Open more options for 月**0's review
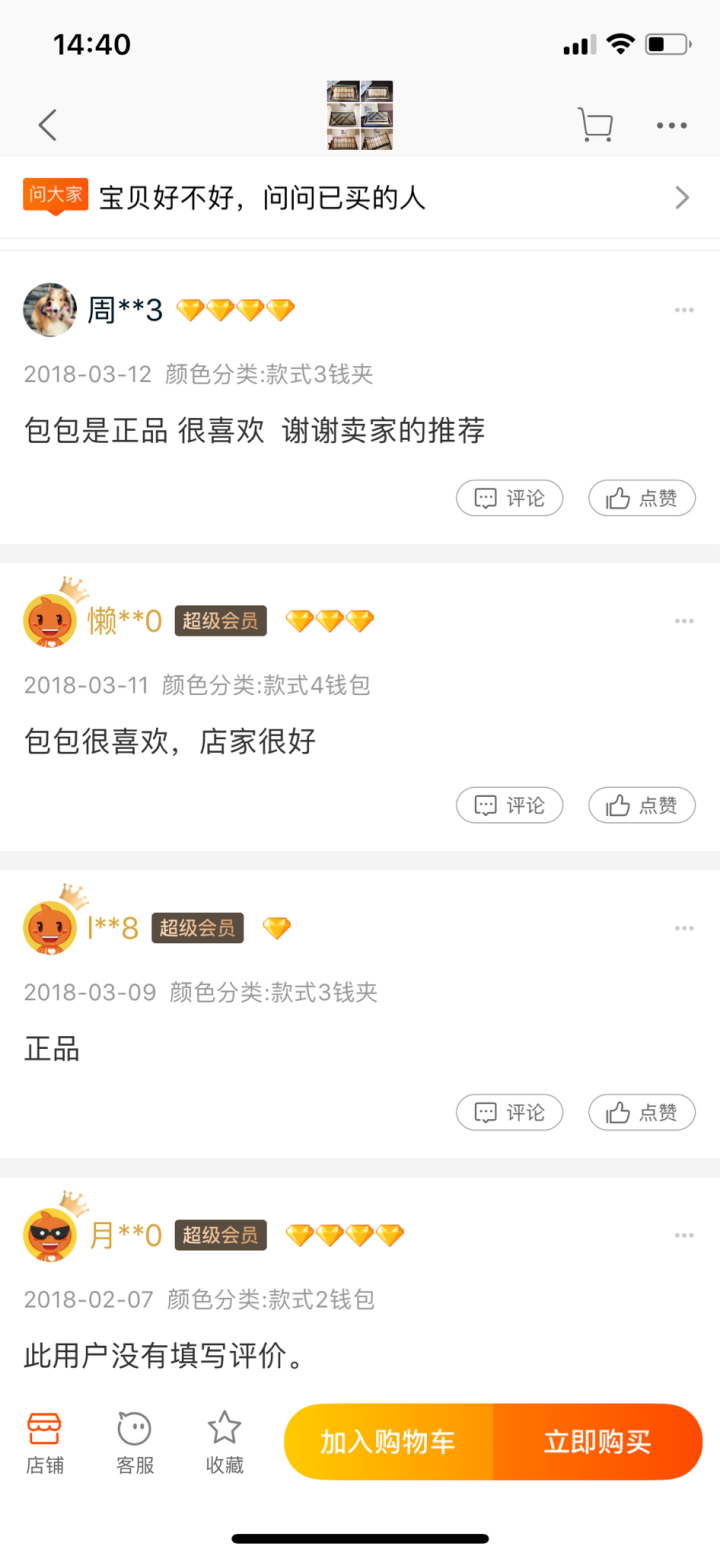This screenshot has width=720, height=1559. 683,1236
